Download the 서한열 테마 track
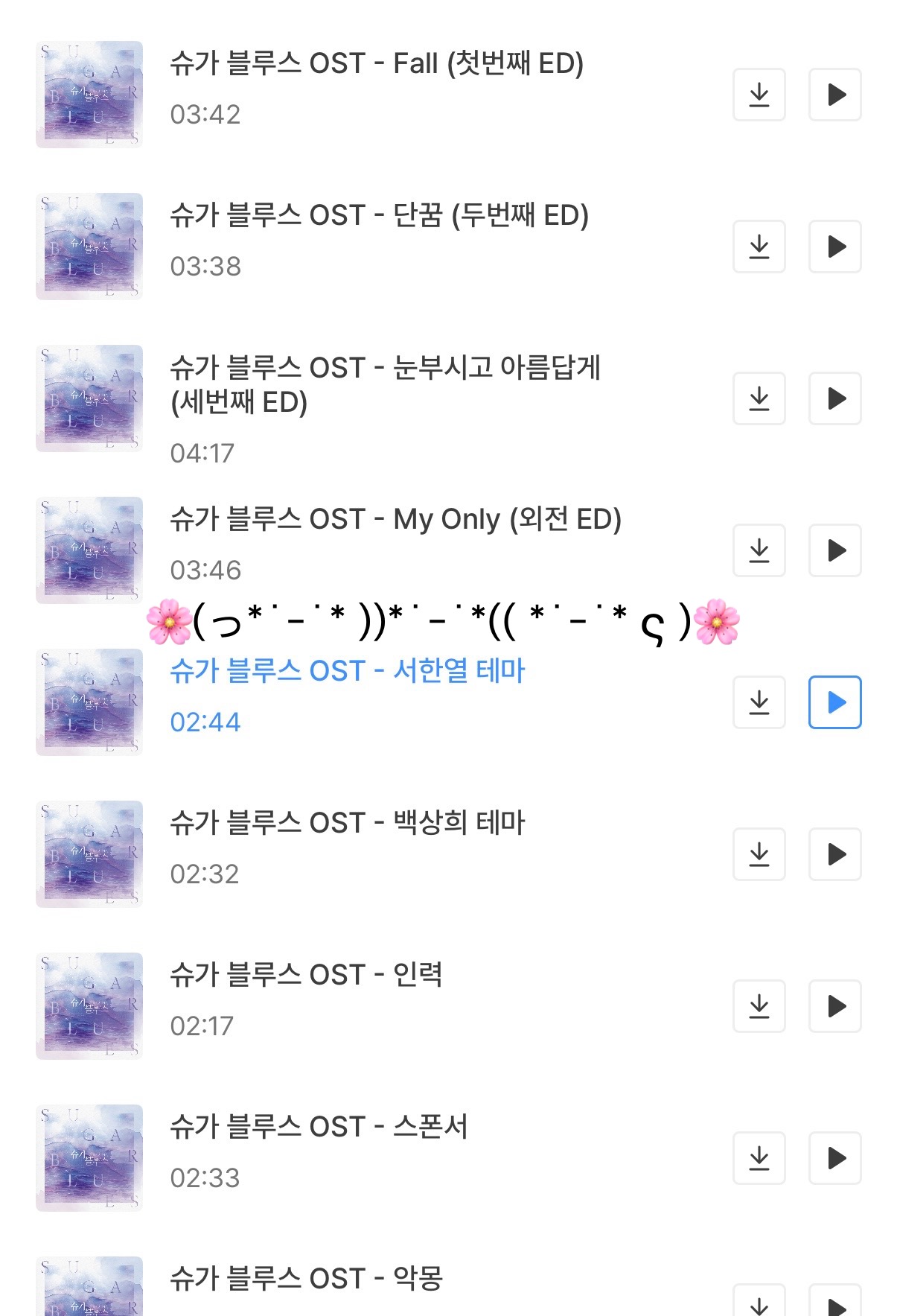 click(x=759, y=702)
